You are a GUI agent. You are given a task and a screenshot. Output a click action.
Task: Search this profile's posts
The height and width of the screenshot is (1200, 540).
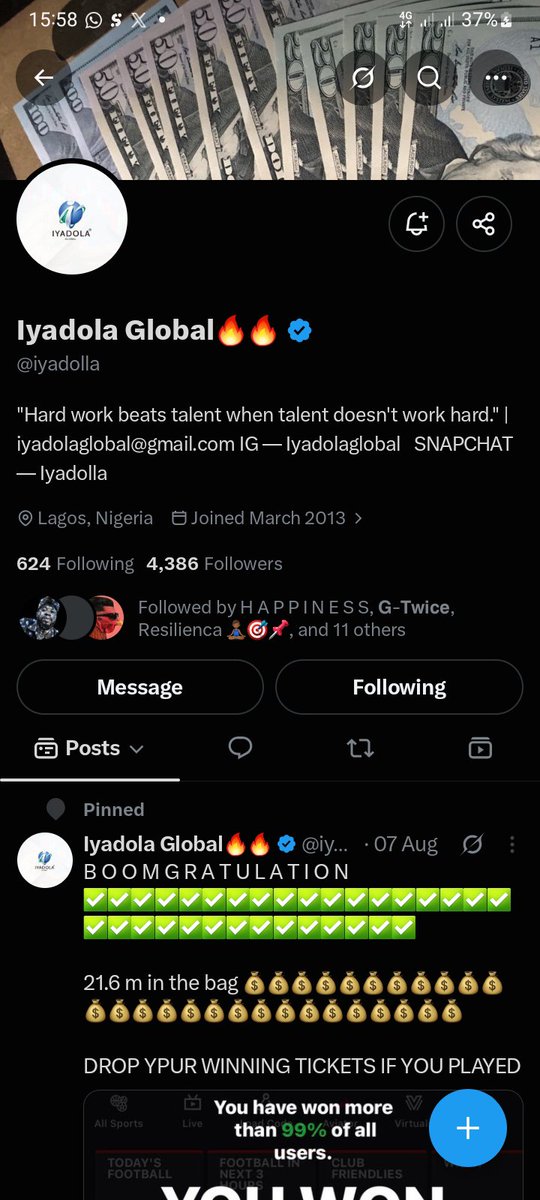[429, 78]
